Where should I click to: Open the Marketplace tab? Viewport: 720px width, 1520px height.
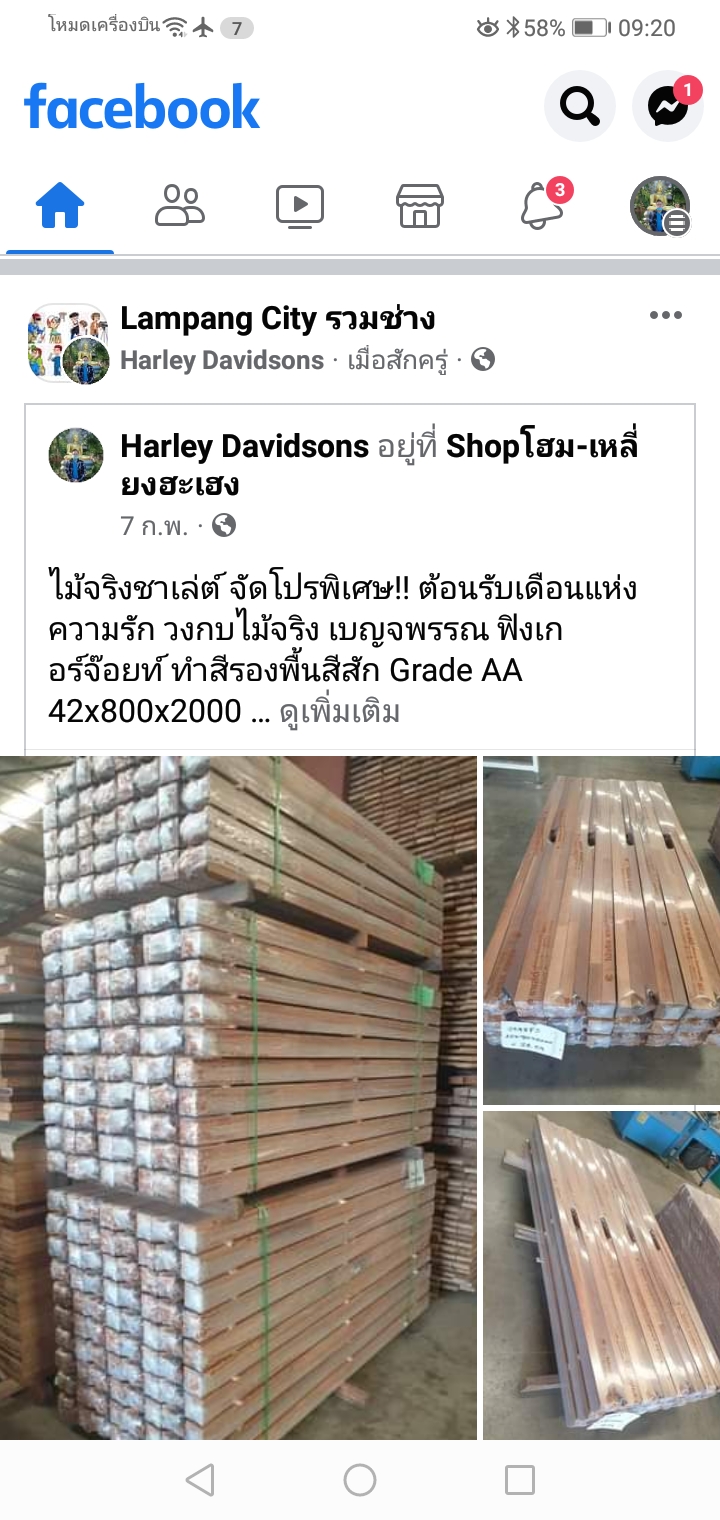pos(420,206)
